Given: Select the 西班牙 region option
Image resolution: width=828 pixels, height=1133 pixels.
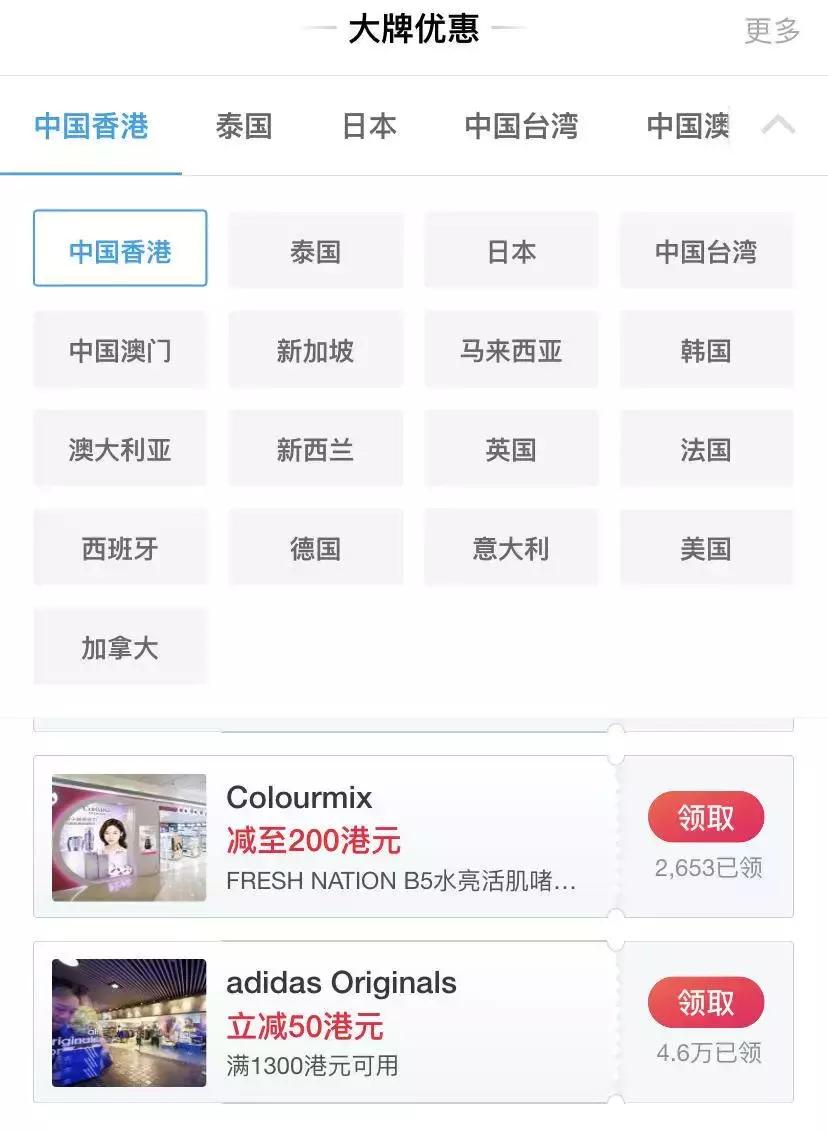Looking at the screenshot, I should click(x=120, y=546).
